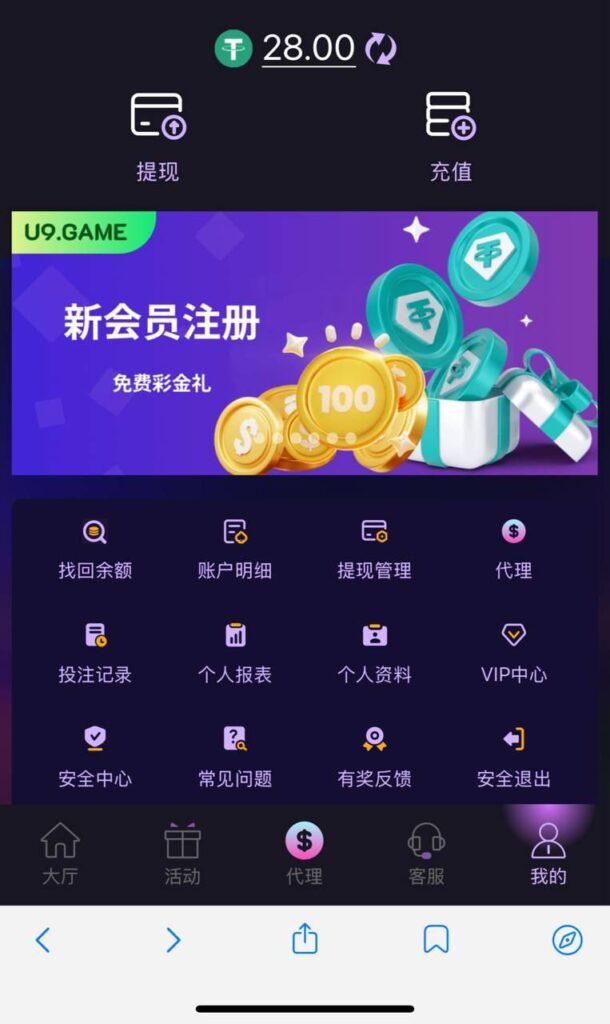This screenshot has width=610, height=1024.
Task: Open 有奖反馈
Action: click(374, 756)
